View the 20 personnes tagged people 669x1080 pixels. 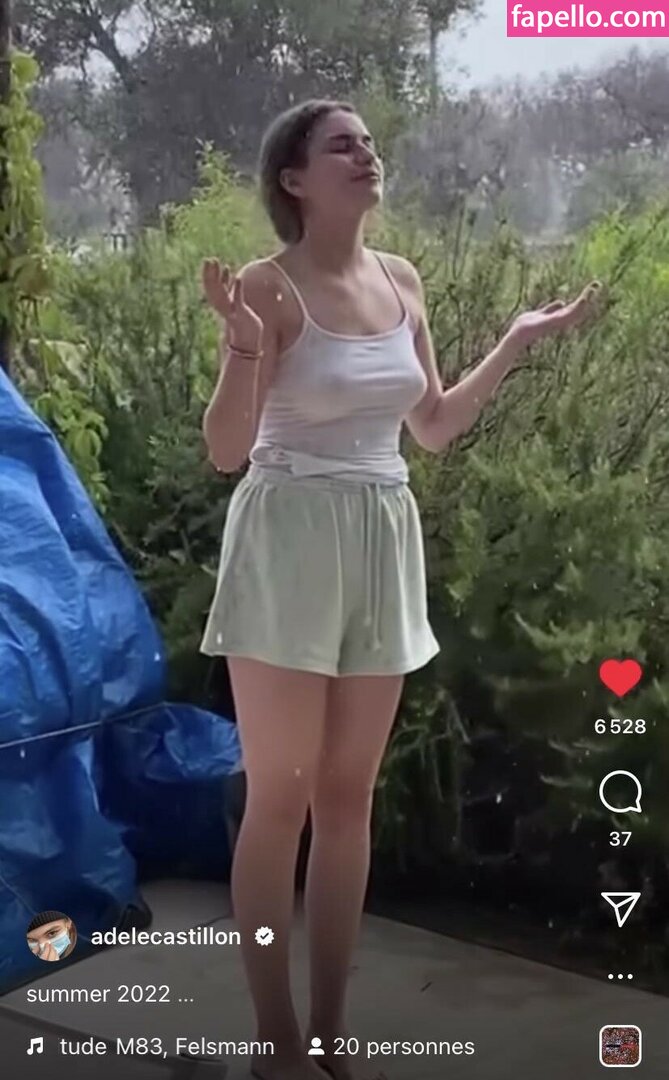(392, 1047)
